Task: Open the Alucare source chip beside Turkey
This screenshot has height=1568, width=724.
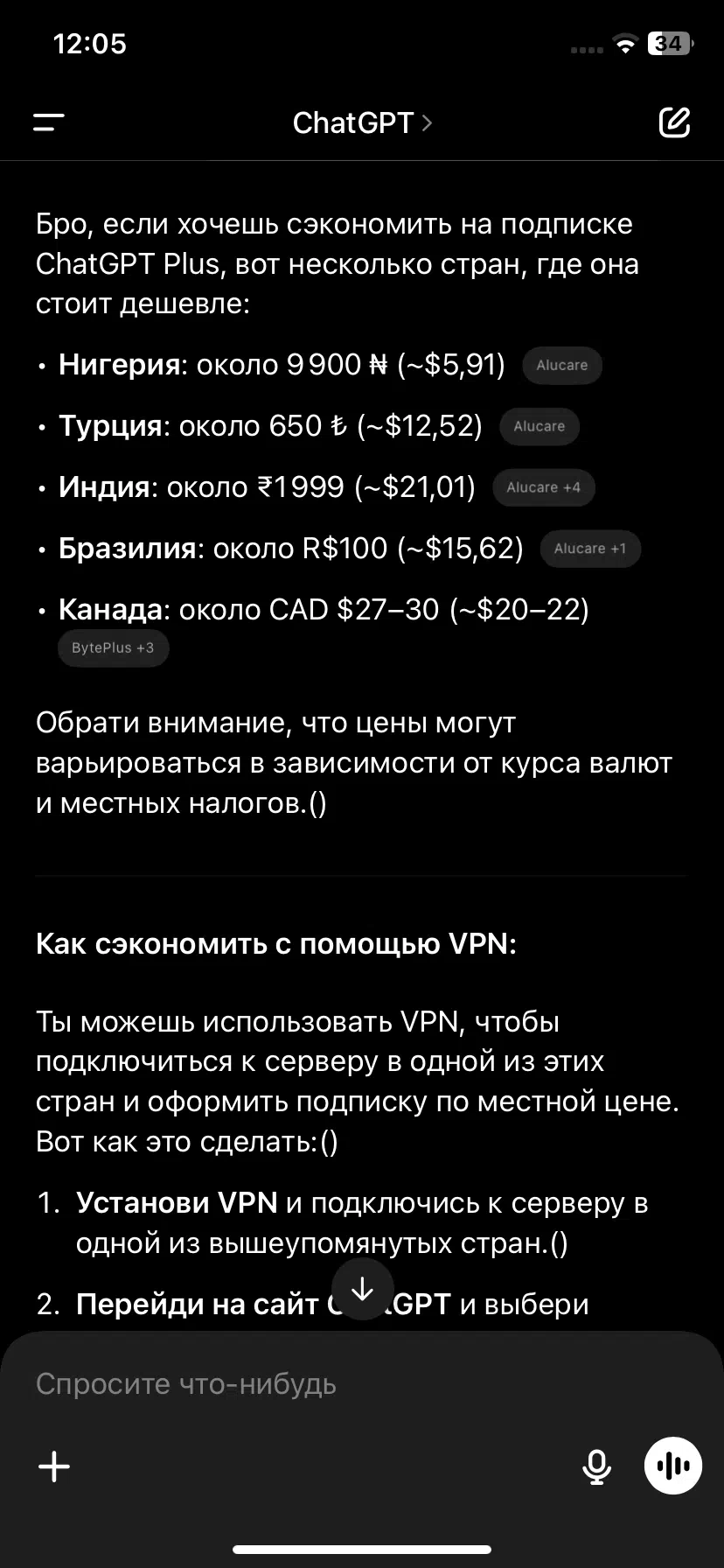Action: [540, 426]
